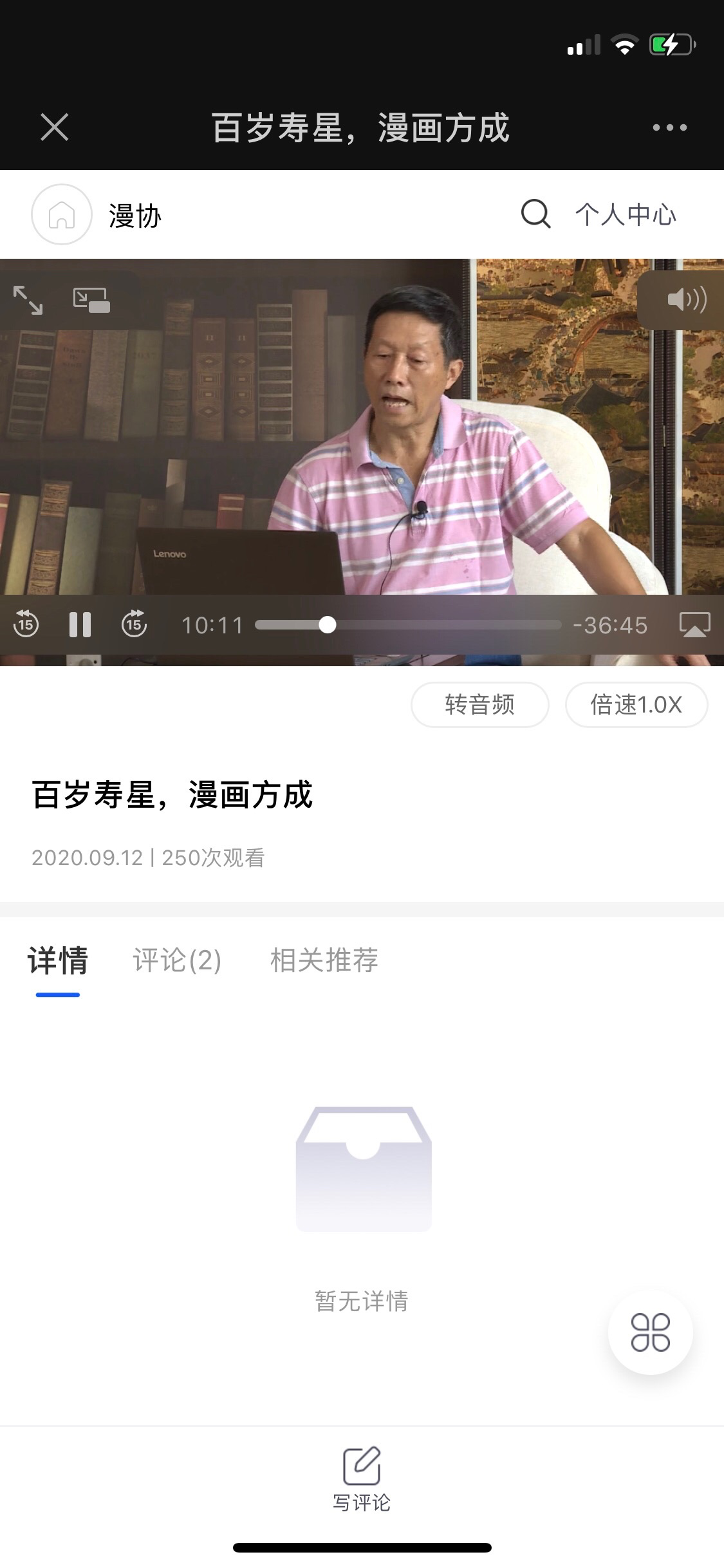Open the search magnifier icon
Viewport: 724px width, 1568px height.
[535, 214]
